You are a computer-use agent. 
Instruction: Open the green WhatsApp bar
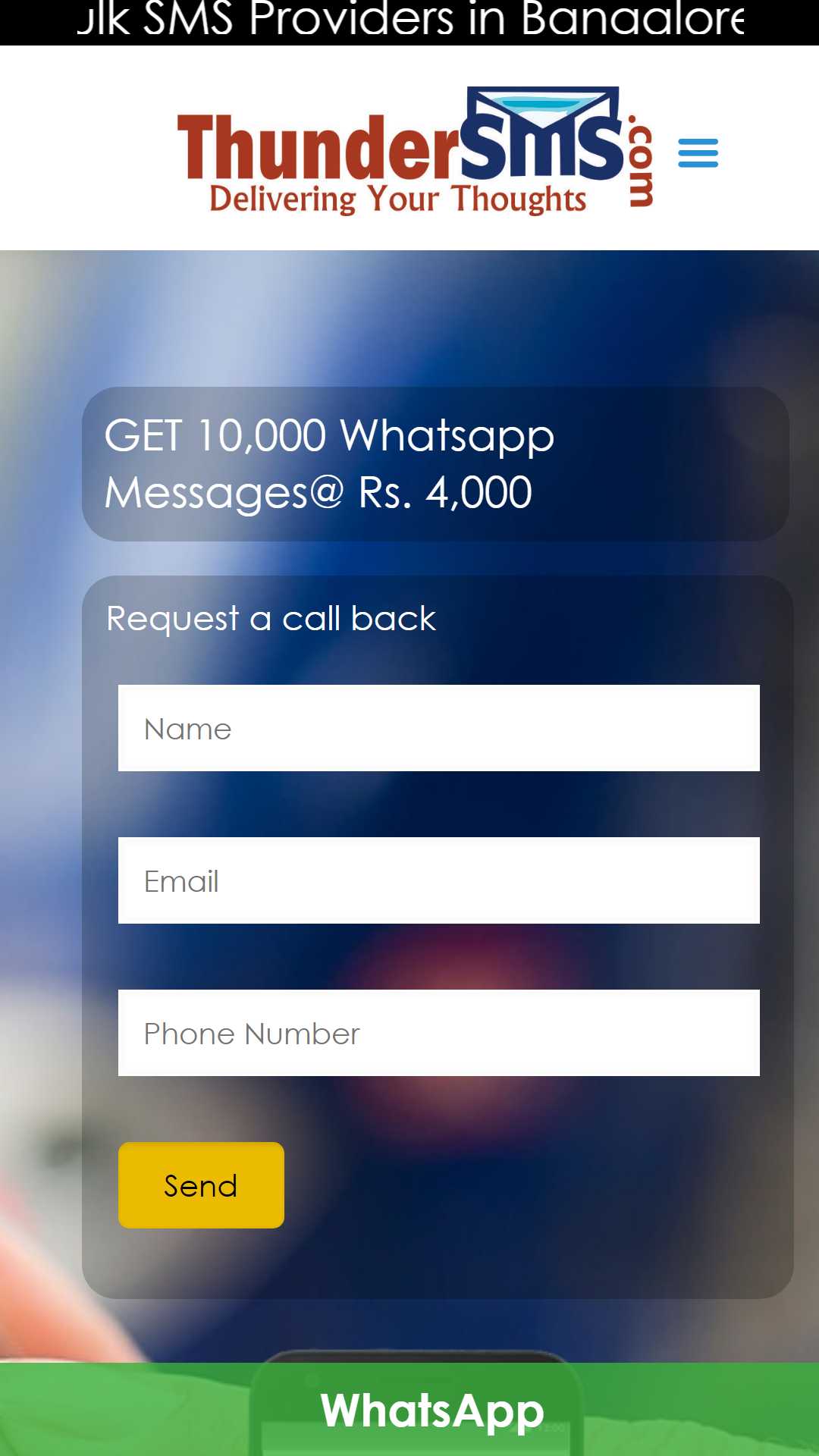click(x=409, y=1410)
